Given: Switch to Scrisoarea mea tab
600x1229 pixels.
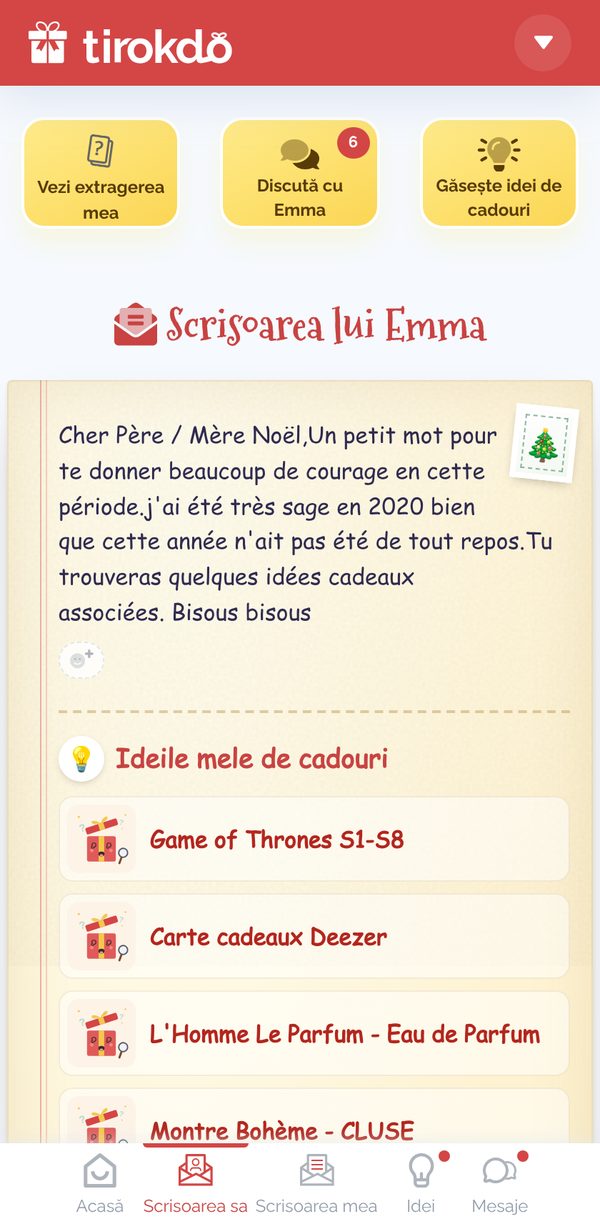Looking at the screenshot, I should [317, 1184].
